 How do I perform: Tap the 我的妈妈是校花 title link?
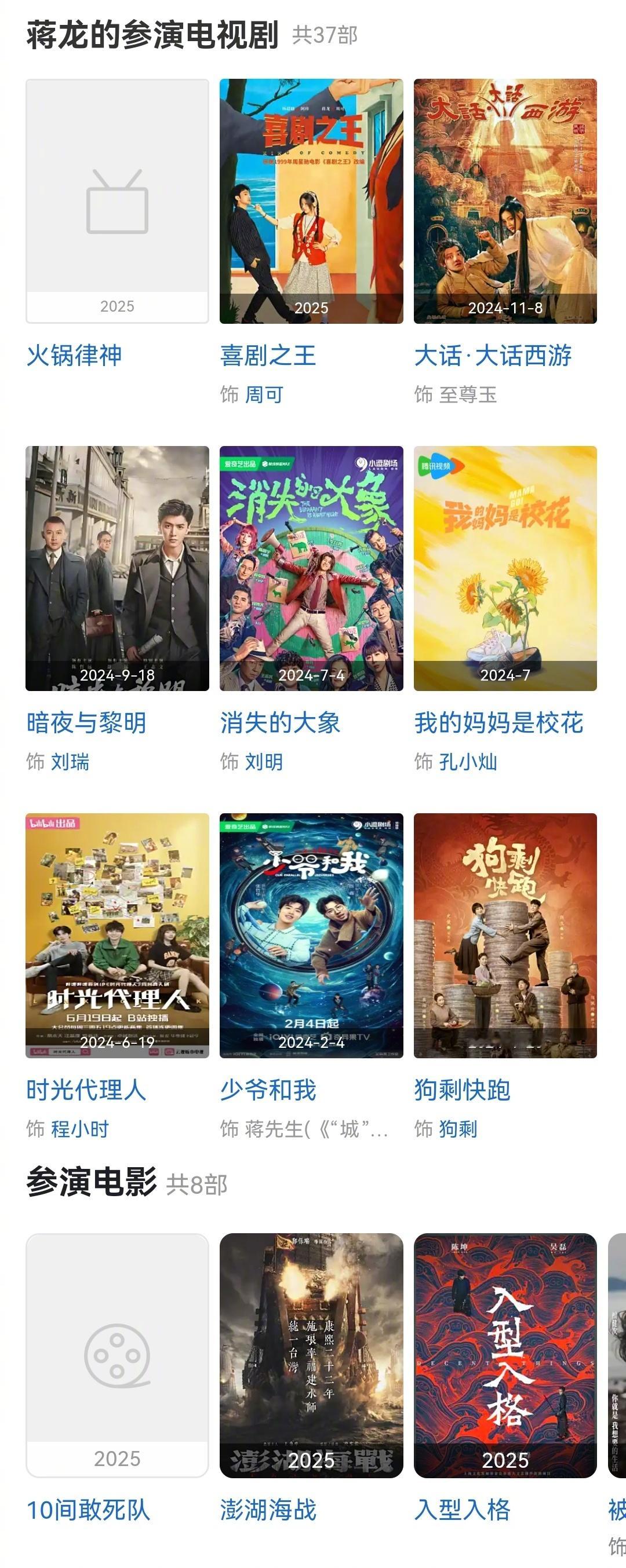[498, 723]
